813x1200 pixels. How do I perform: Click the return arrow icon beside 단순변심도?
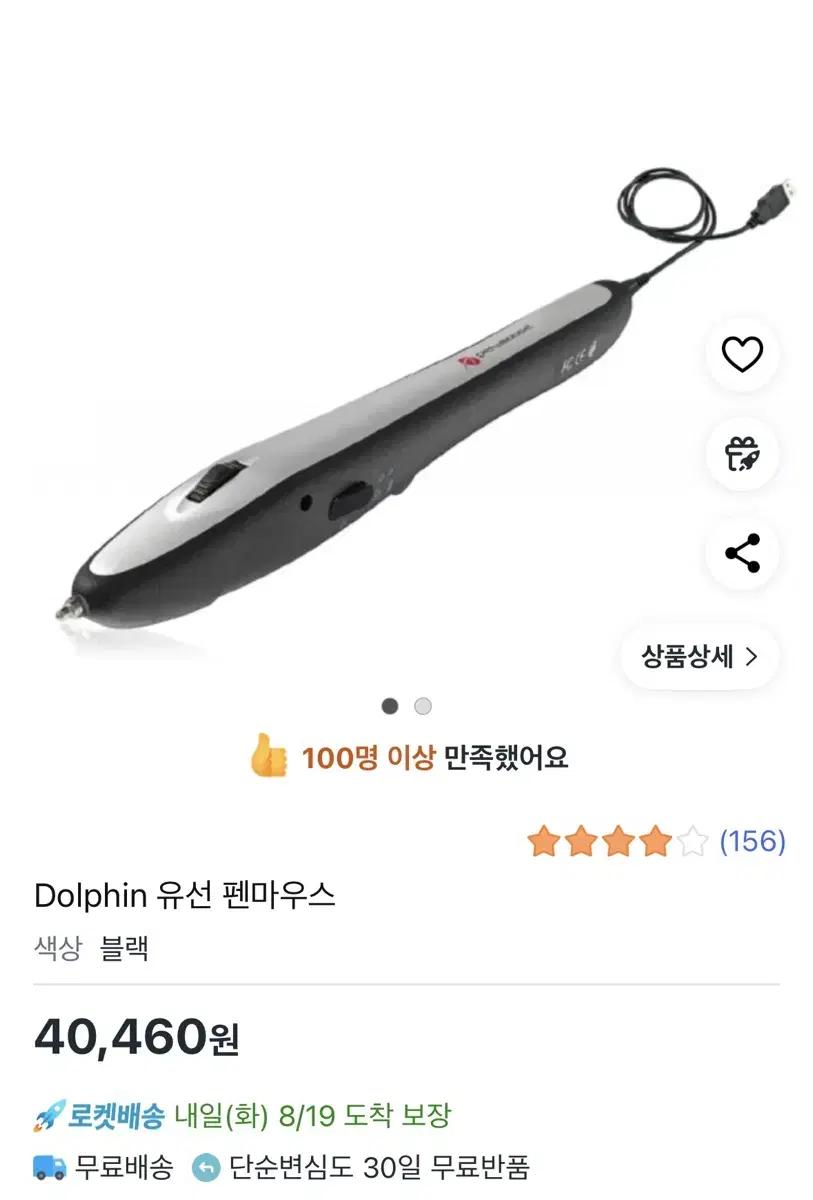click(x=206, y=1165)
